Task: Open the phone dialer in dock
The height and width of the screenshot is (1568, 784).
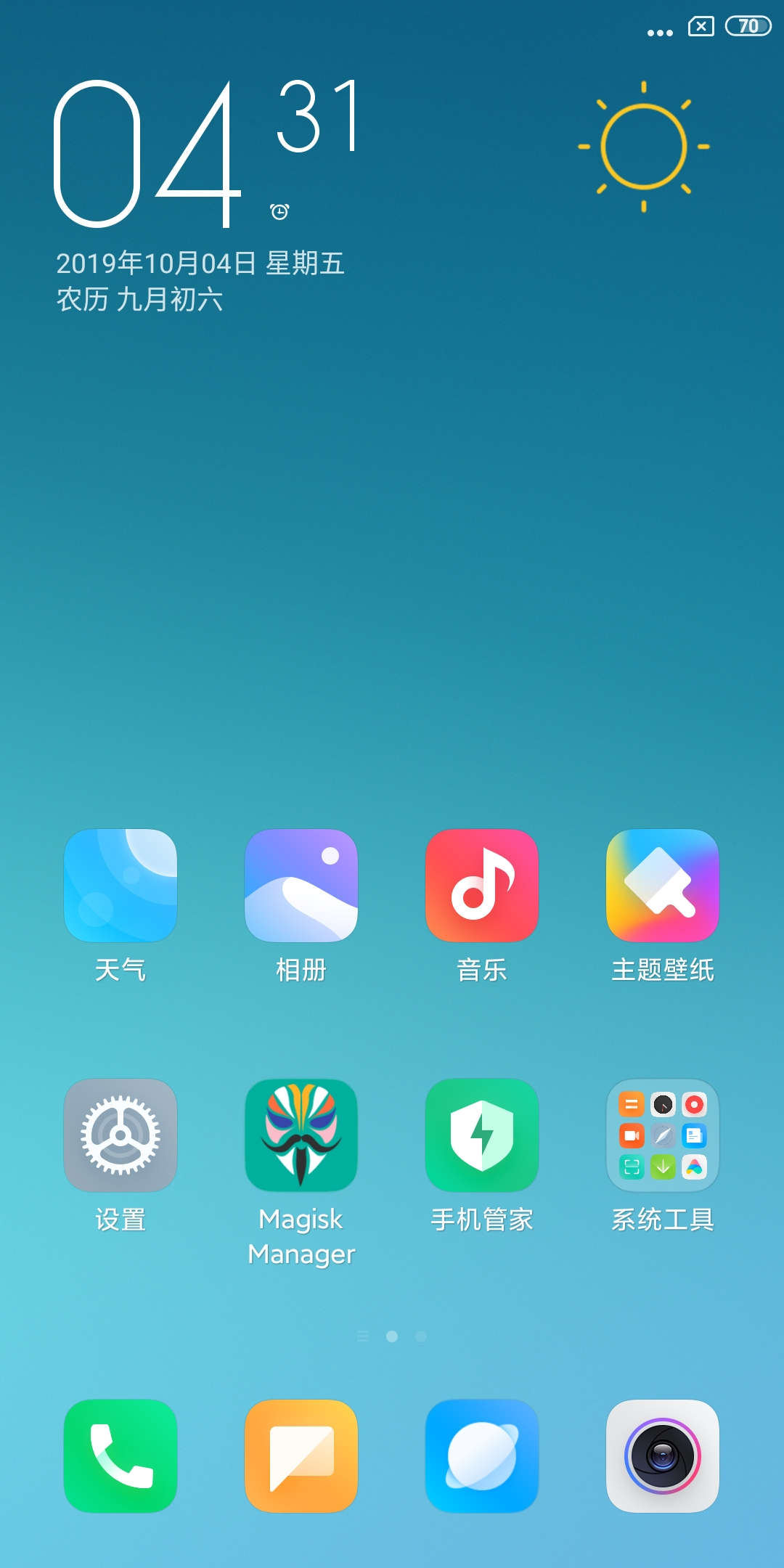Action: (x=121, y=1456)
